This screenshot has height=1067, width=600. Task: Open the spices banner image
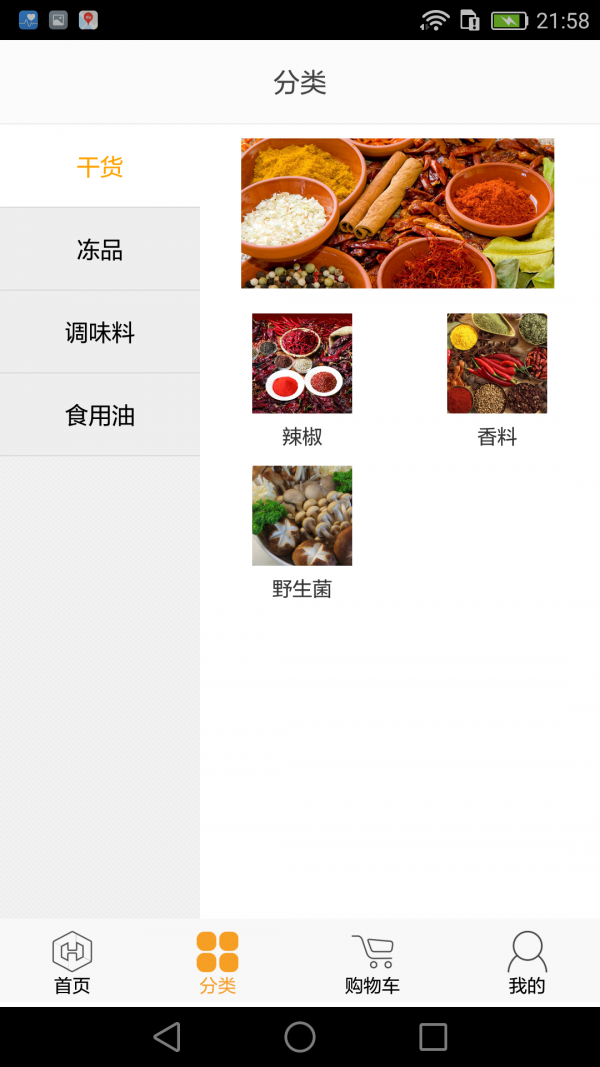tap(397, 213)
